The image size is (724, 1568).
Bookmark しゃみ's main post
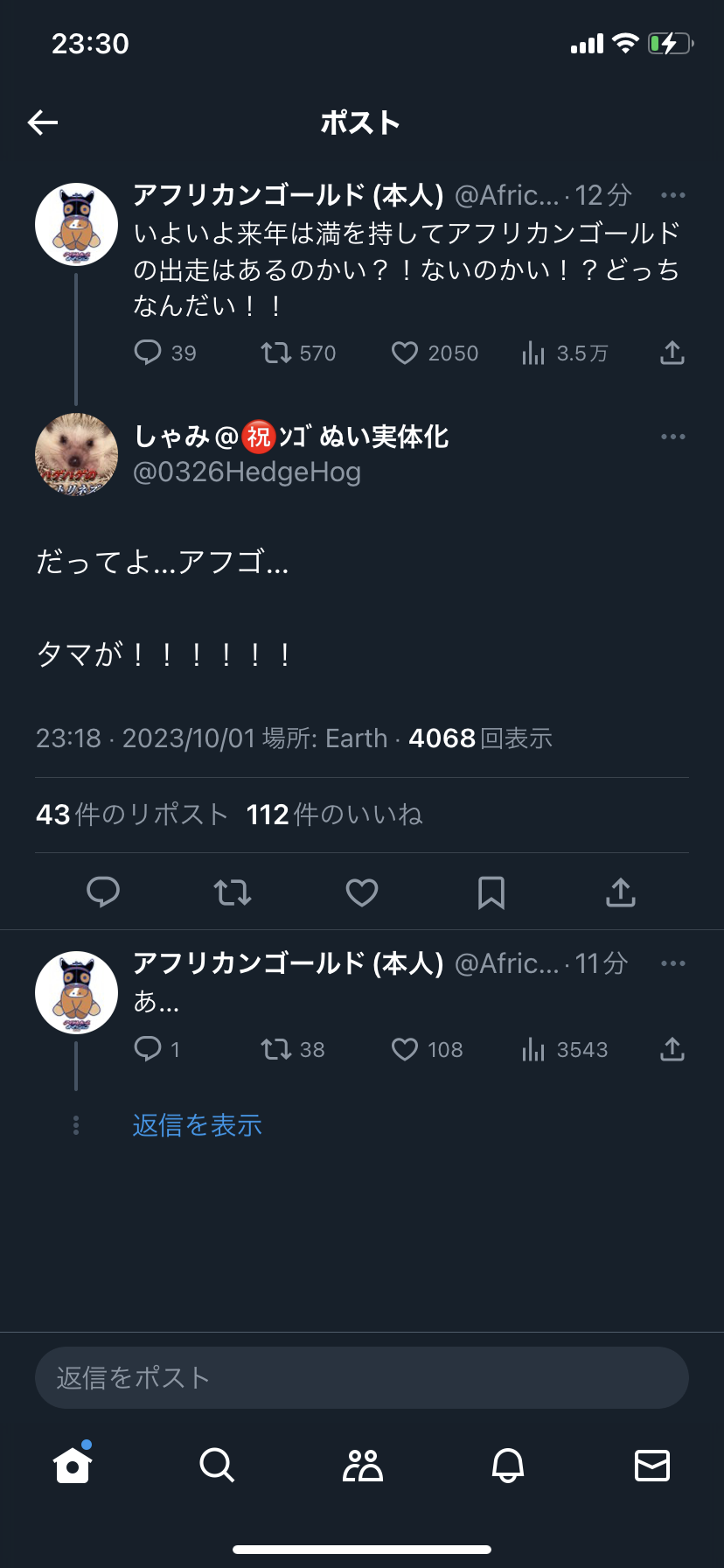(491, 892)
